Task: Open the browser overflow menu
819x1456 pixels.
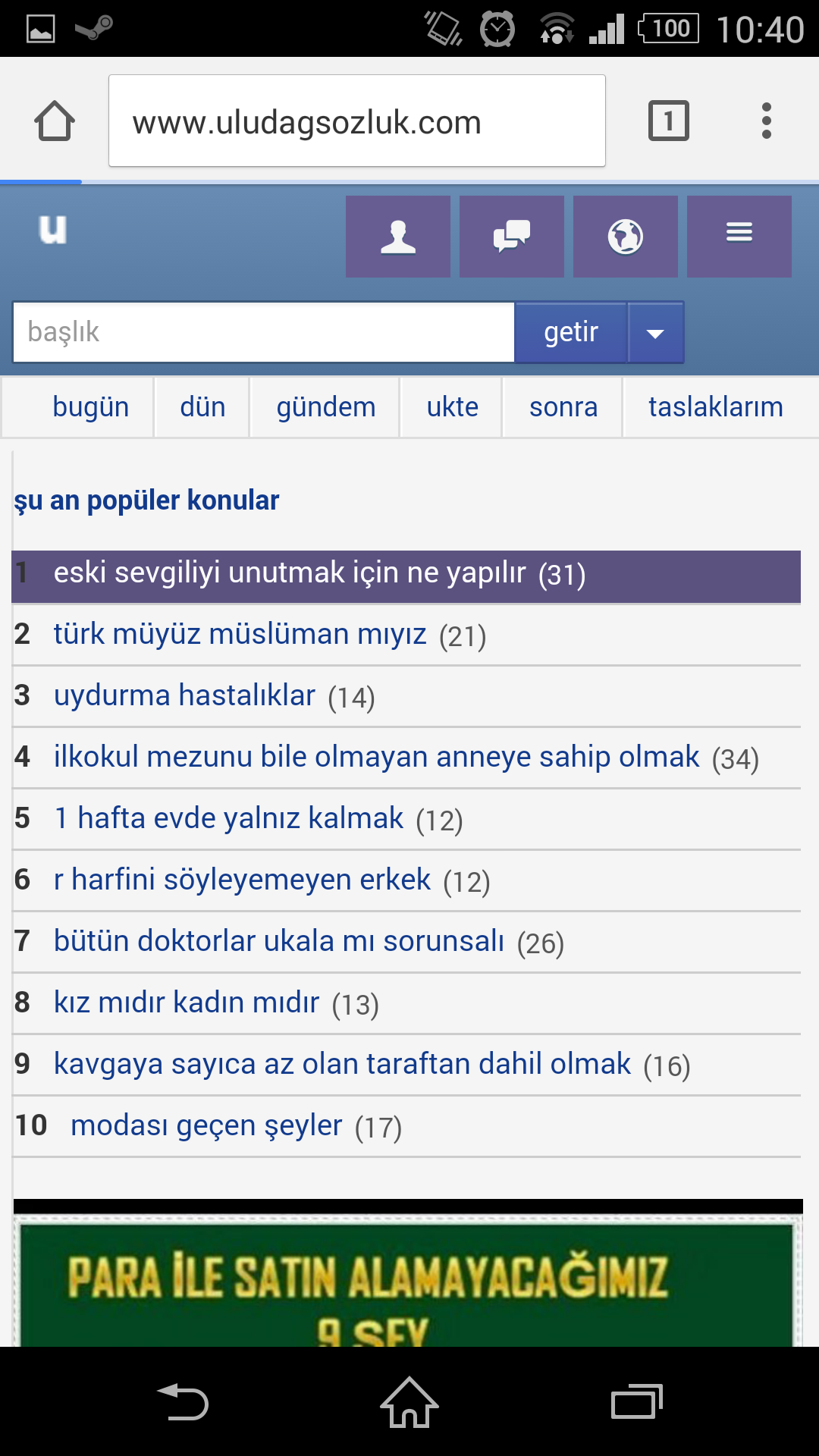Action: 767,121
